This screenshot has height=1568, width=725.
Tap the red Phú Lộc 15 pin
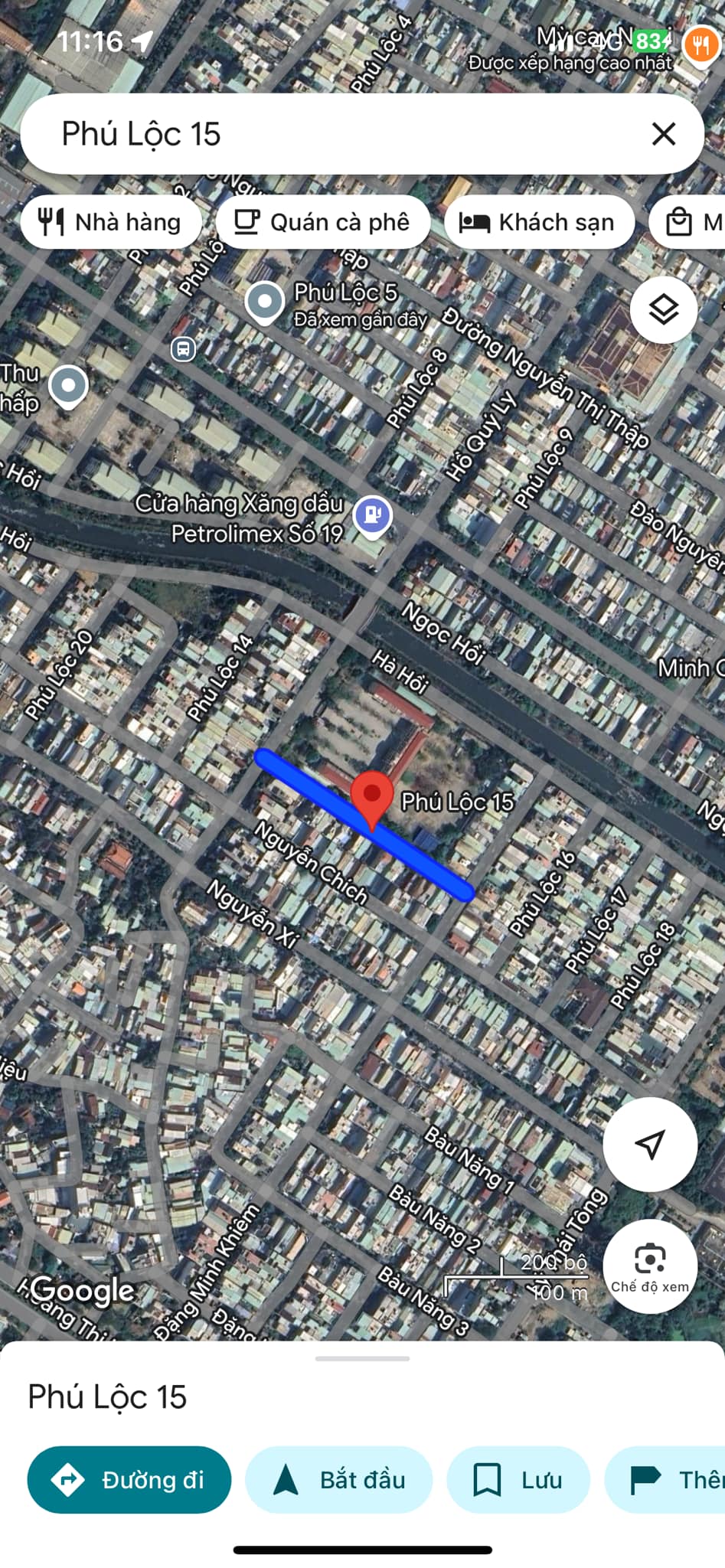[372, 796]
